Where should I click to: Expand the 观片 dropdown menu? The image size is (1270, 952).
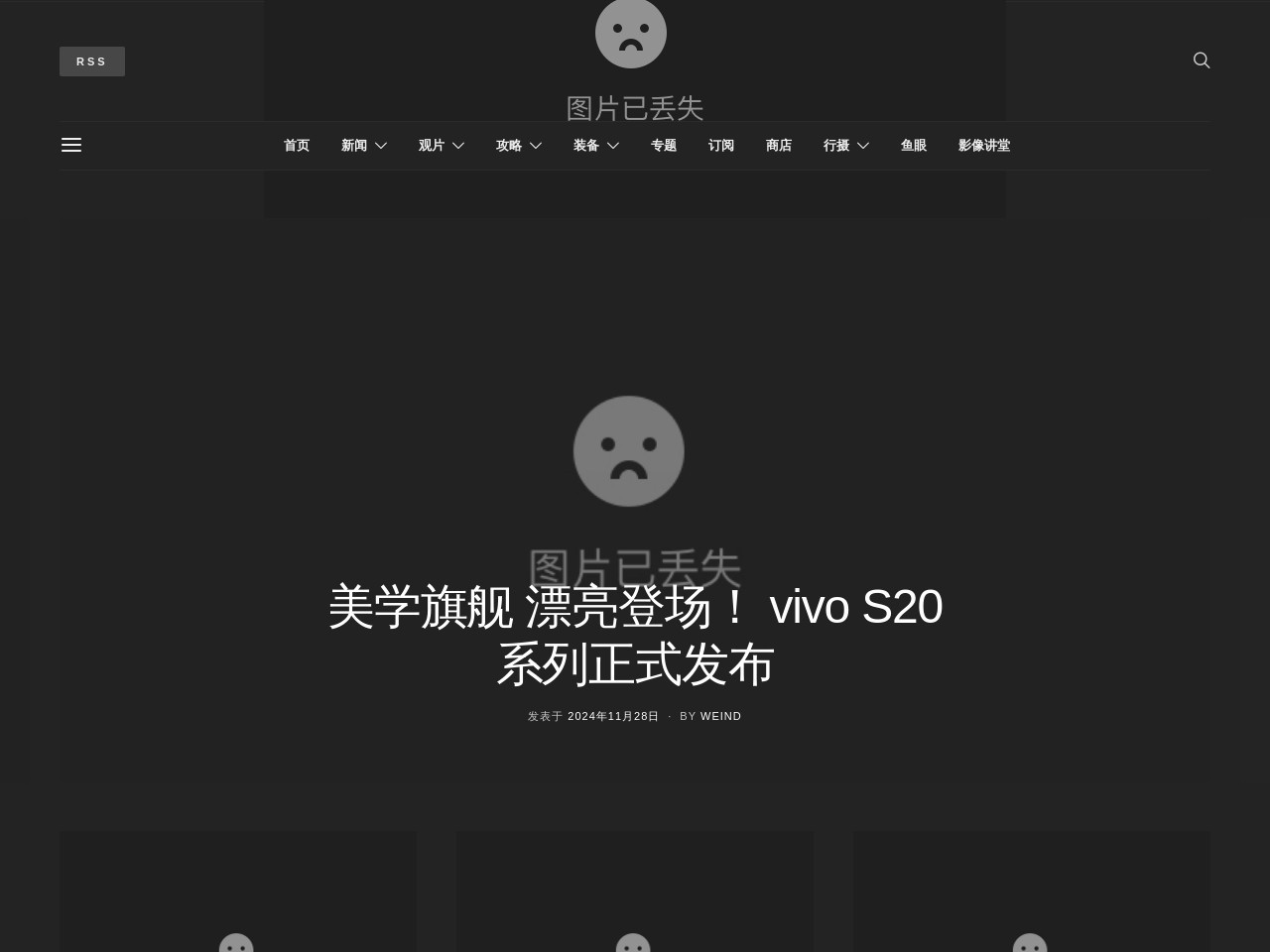pos(441,146)
